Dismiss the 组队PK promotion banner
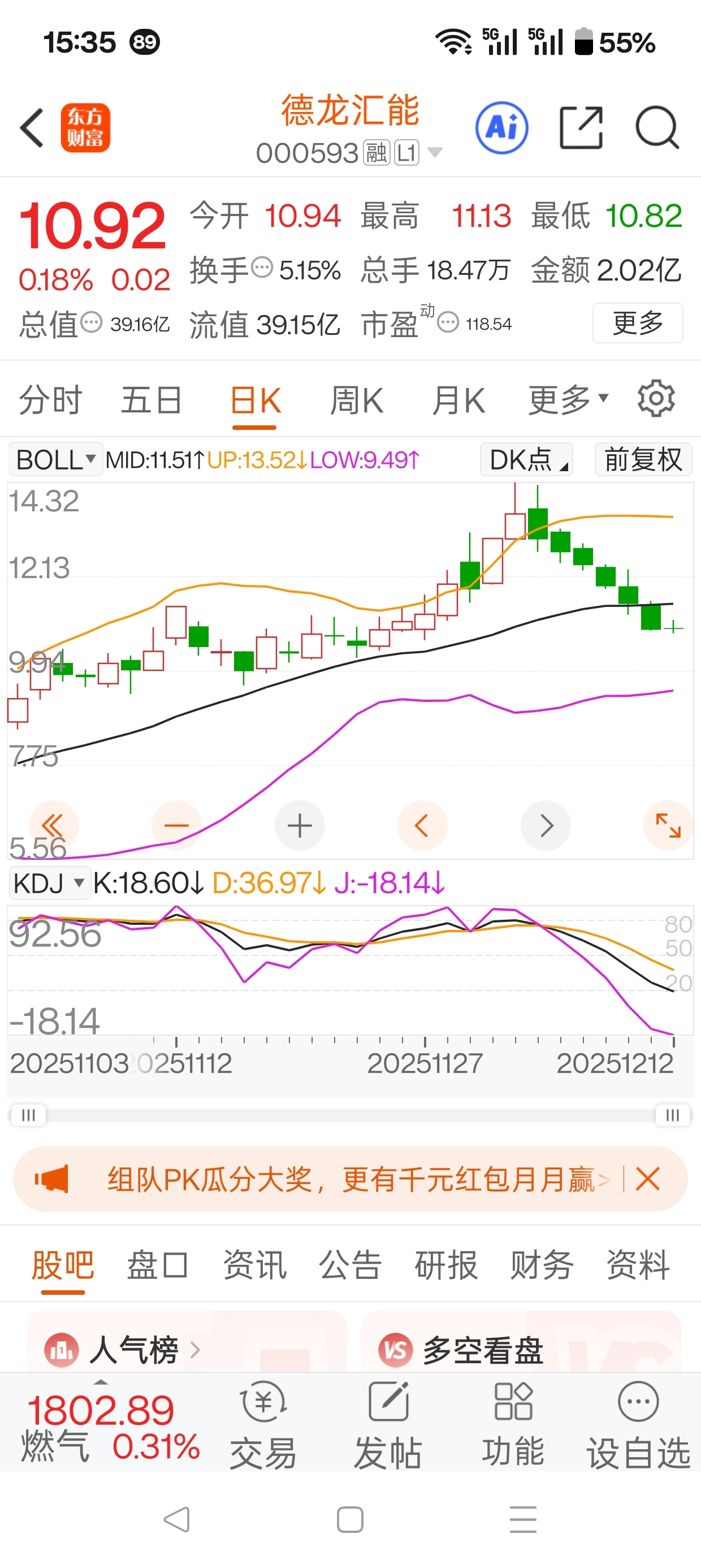The width and height of the screenshot is (701, 1568). pos(647,1179)
